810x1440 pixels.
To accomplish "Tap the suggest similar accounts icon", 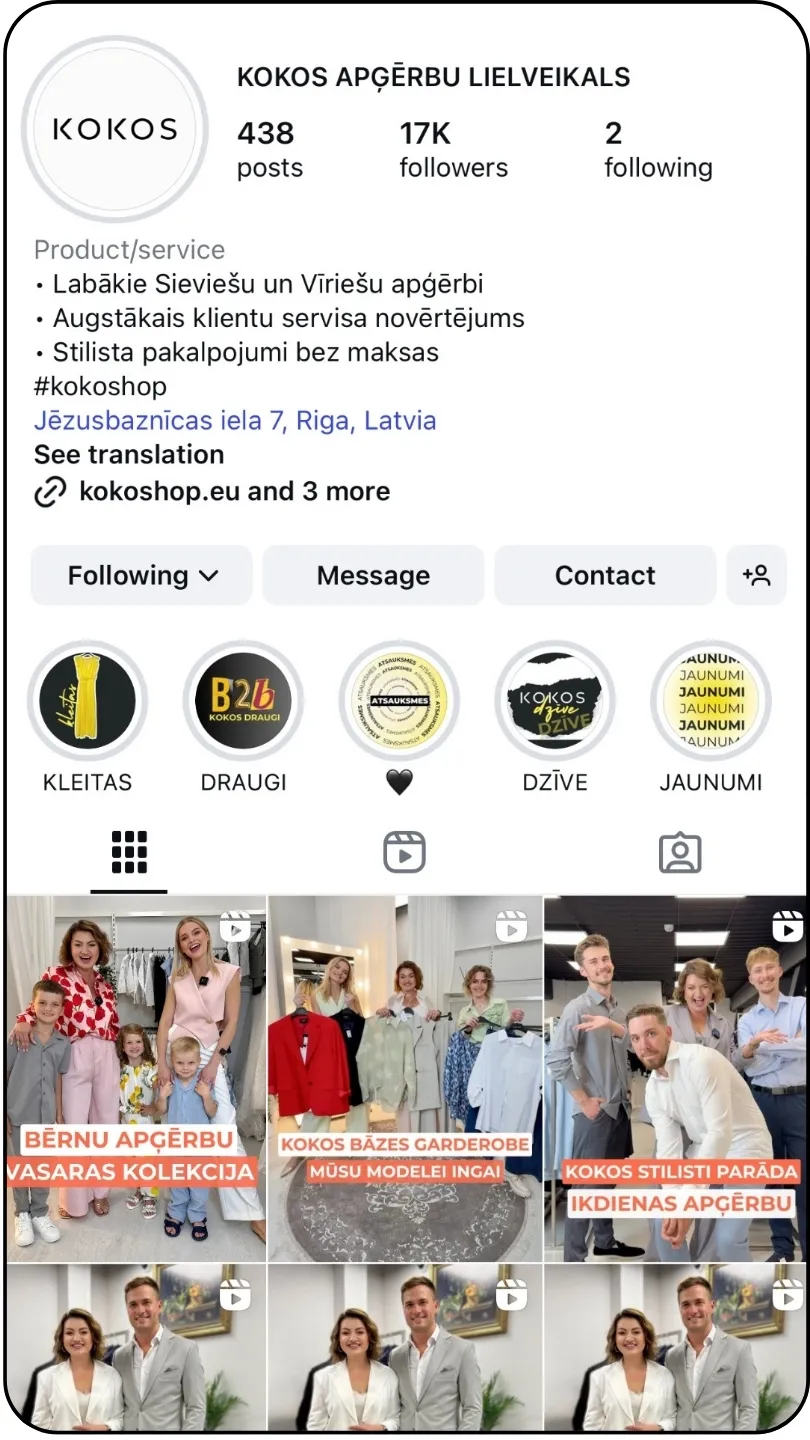I will coord(756,575).
